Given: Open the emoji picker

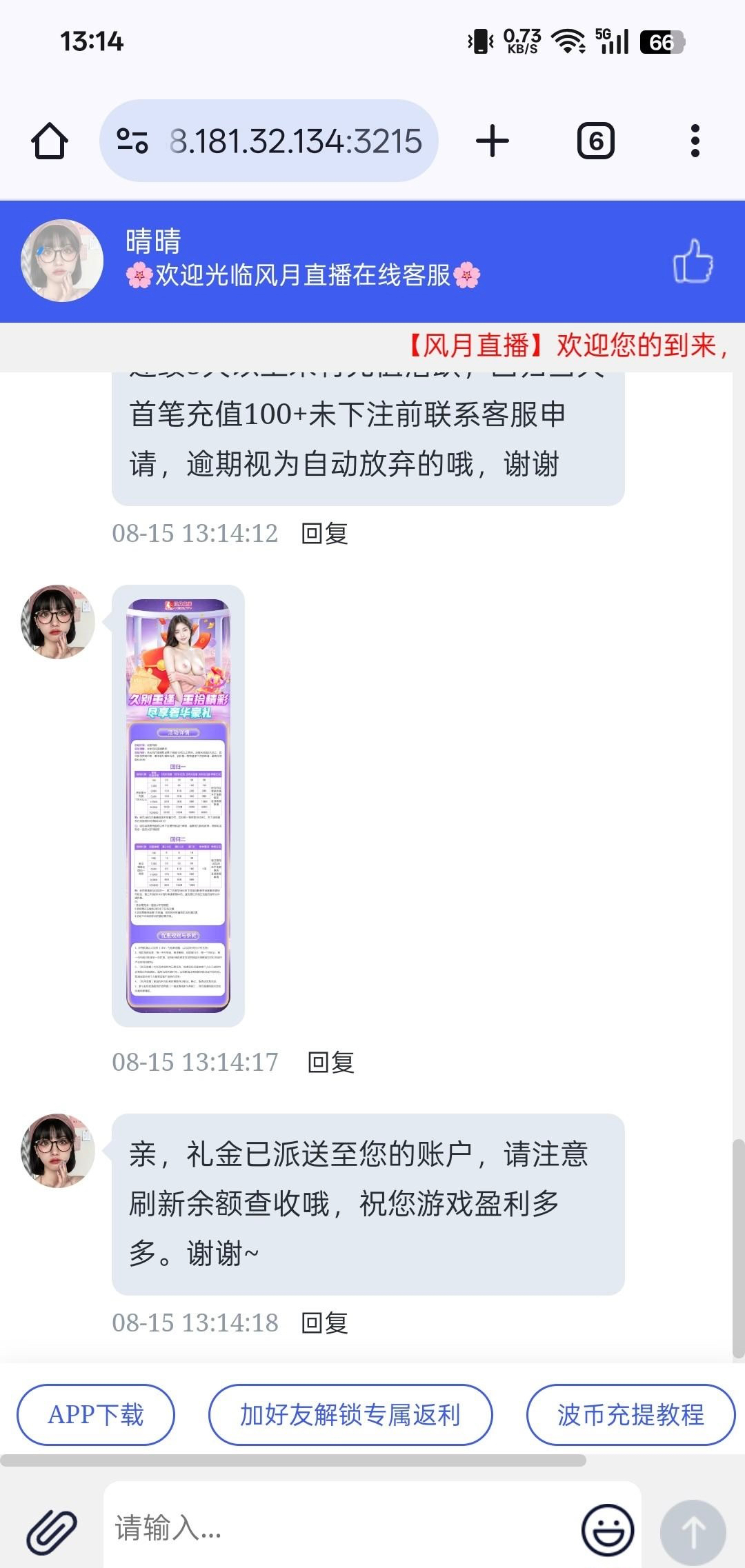Looking at the screenshot, I should 608,1529.
